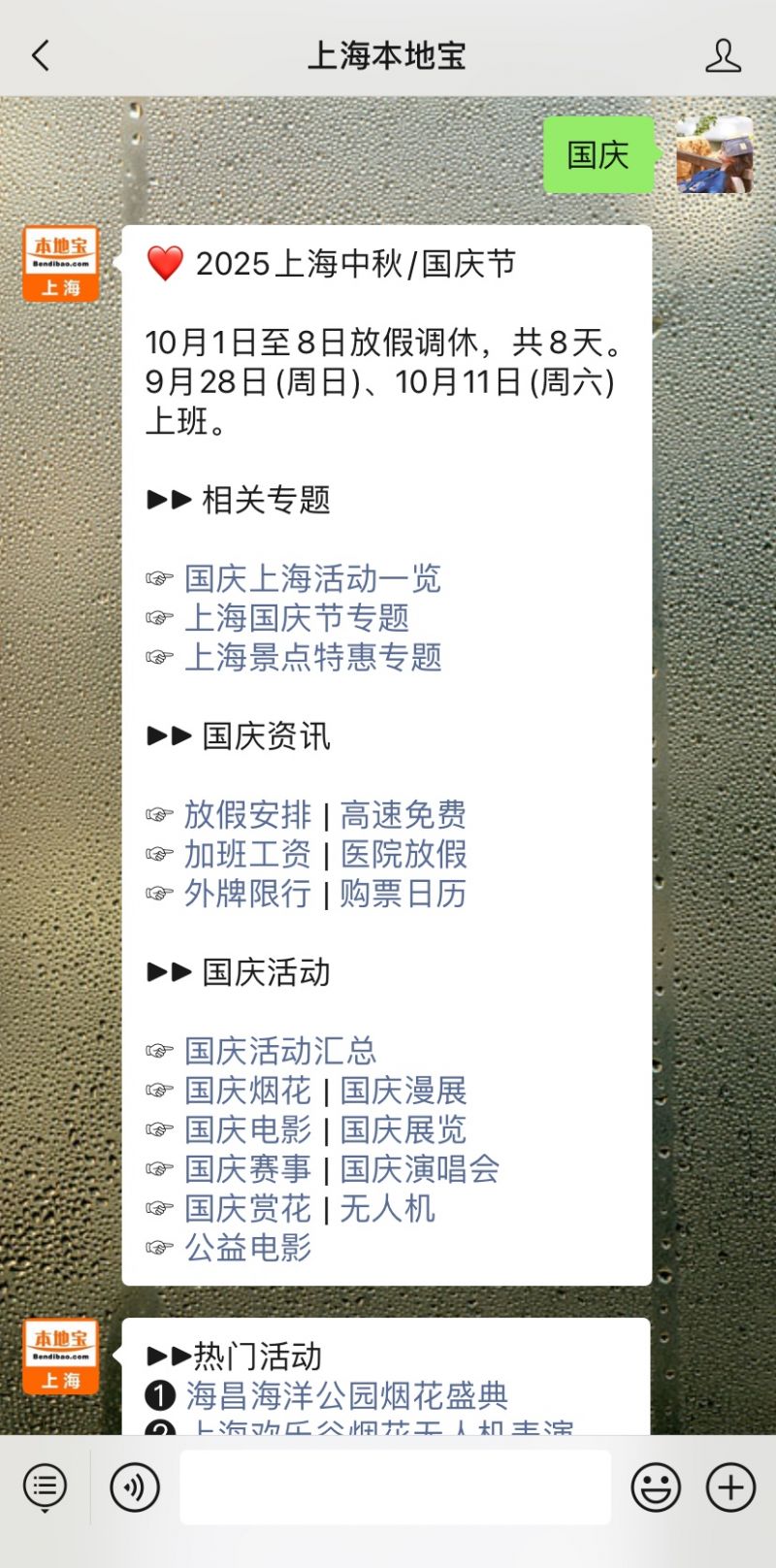Image resolution: width=776 pixels, height=1568 pixels.
Task: Open 上海国庆节专题 link
Action: coord(297,618)
